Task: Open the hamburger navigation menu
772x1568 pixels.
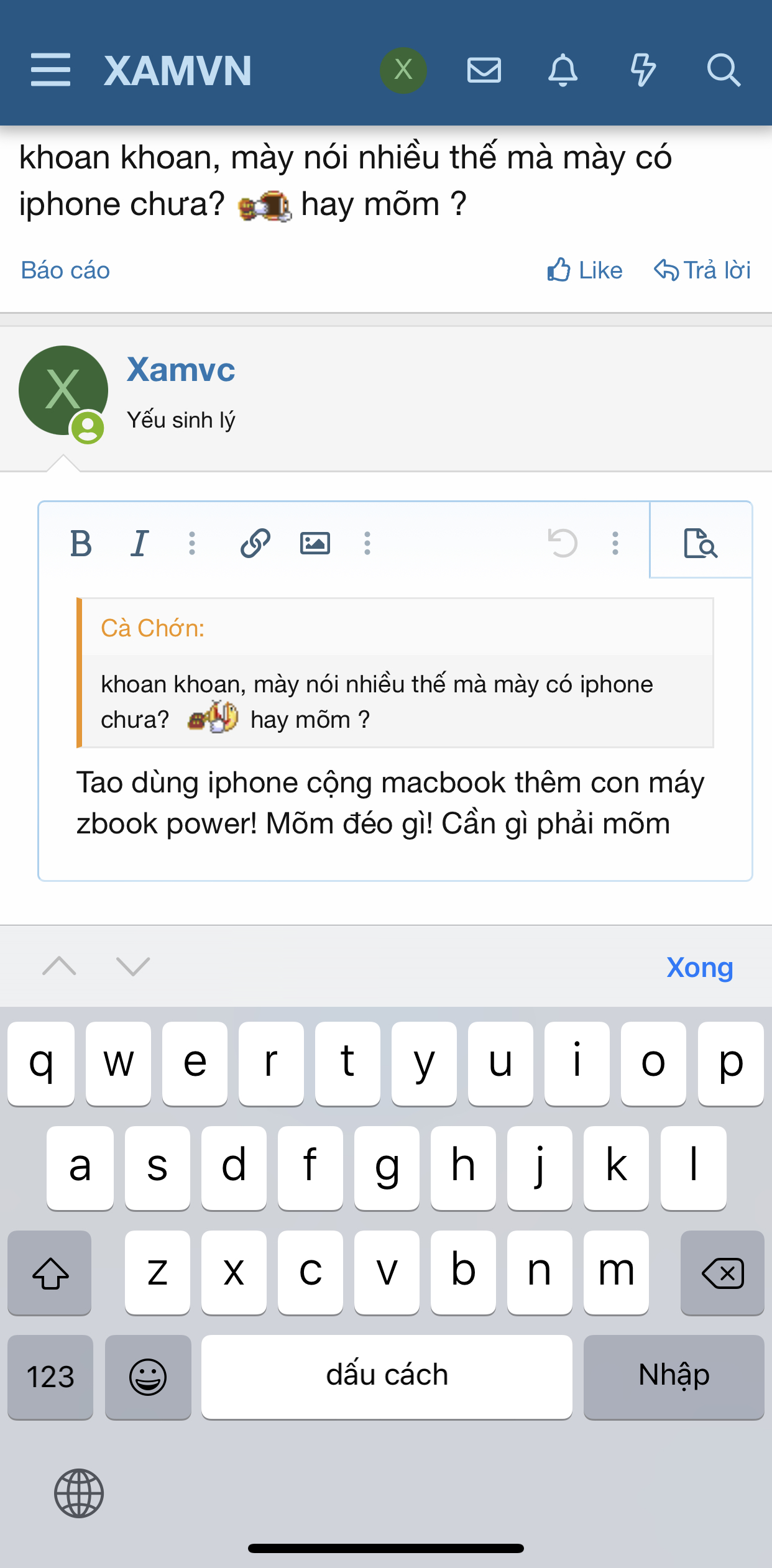Action: coord(50,70)
